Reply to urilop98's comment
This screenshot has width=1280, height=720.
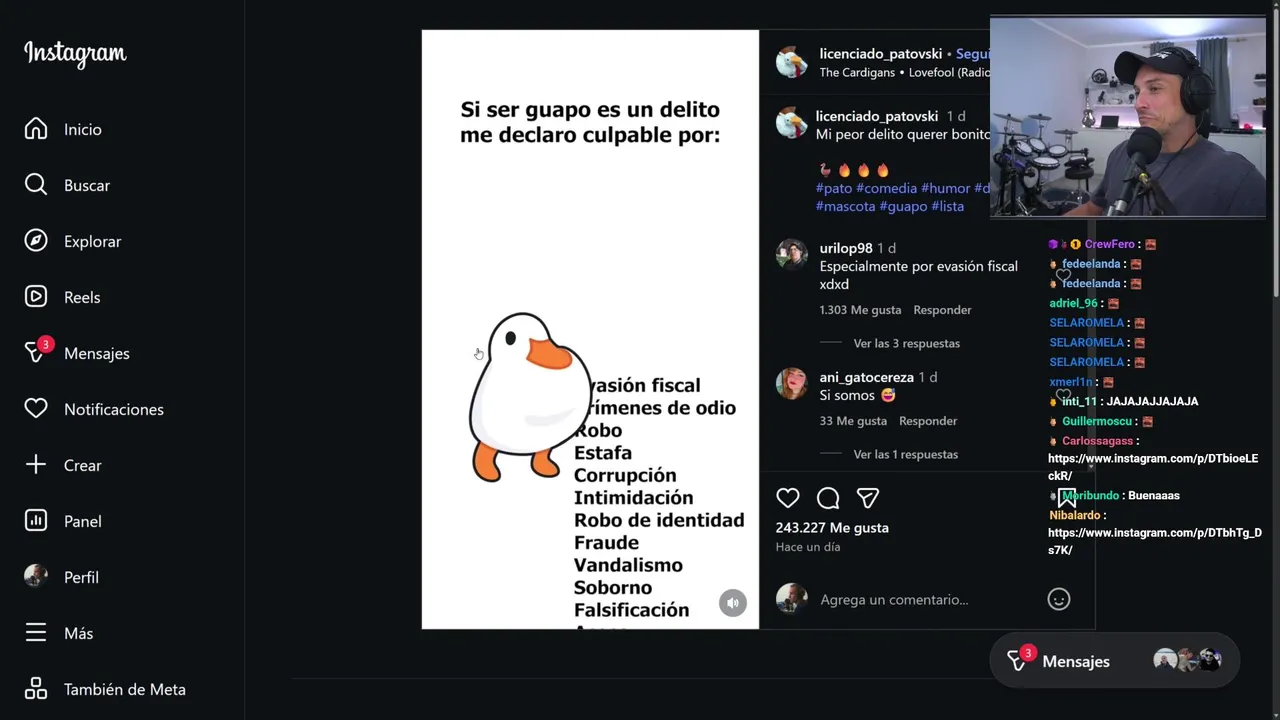click(942, 310)
